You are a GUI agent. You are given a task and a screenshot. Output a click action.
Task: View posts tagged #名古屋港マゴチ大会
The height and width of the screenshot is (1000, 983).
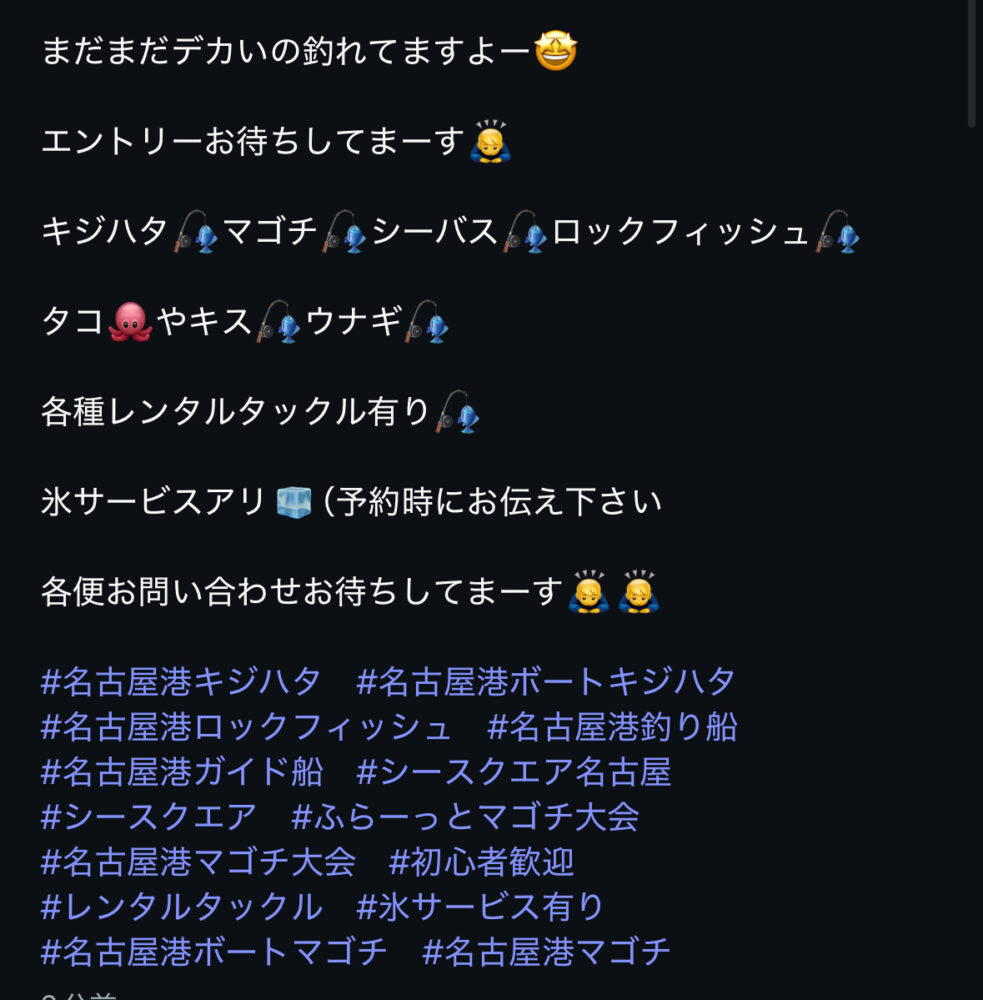click(198, 862)
